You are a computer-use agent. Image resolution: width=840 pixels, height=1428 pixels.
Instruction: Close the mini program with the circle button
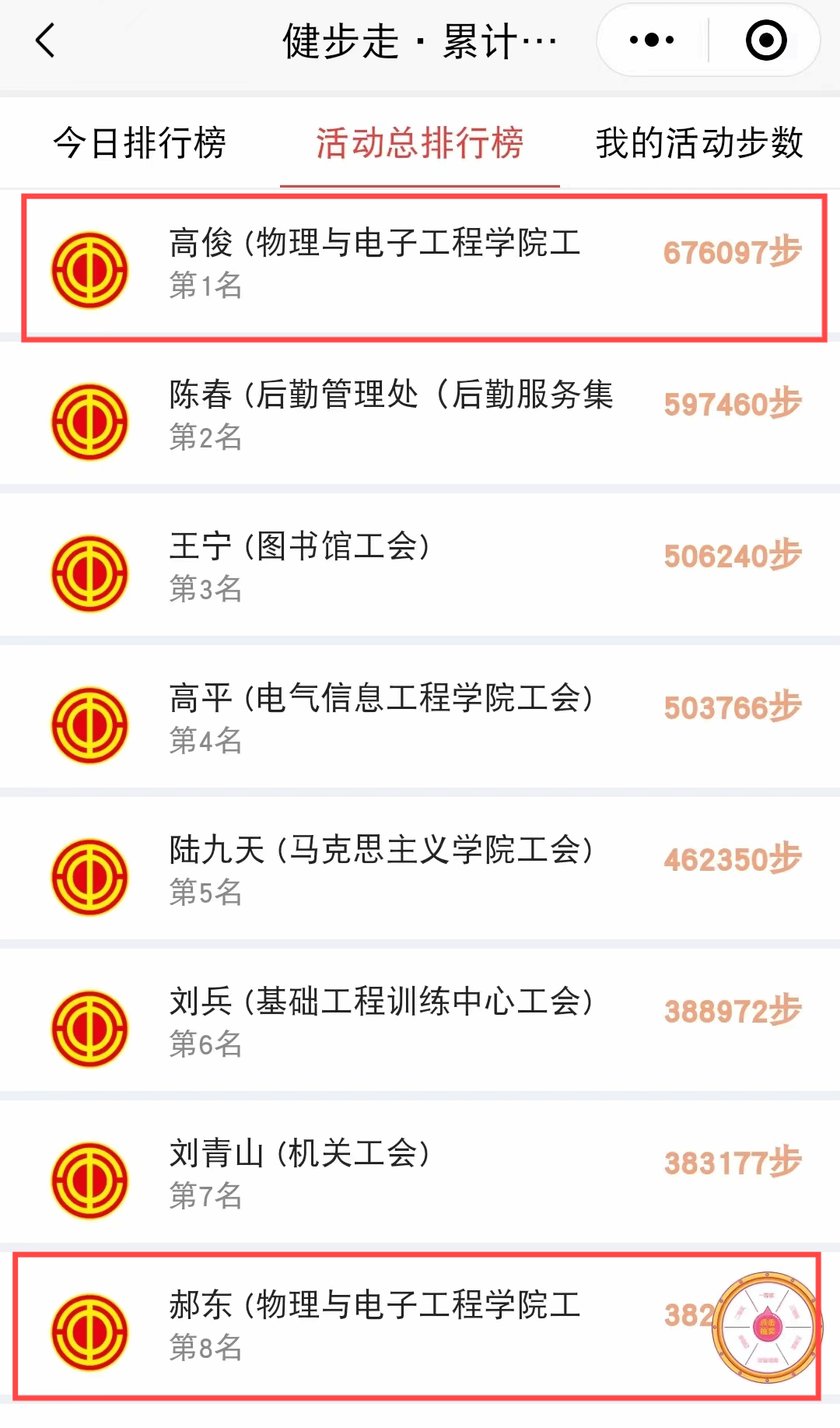click(765, 40)
